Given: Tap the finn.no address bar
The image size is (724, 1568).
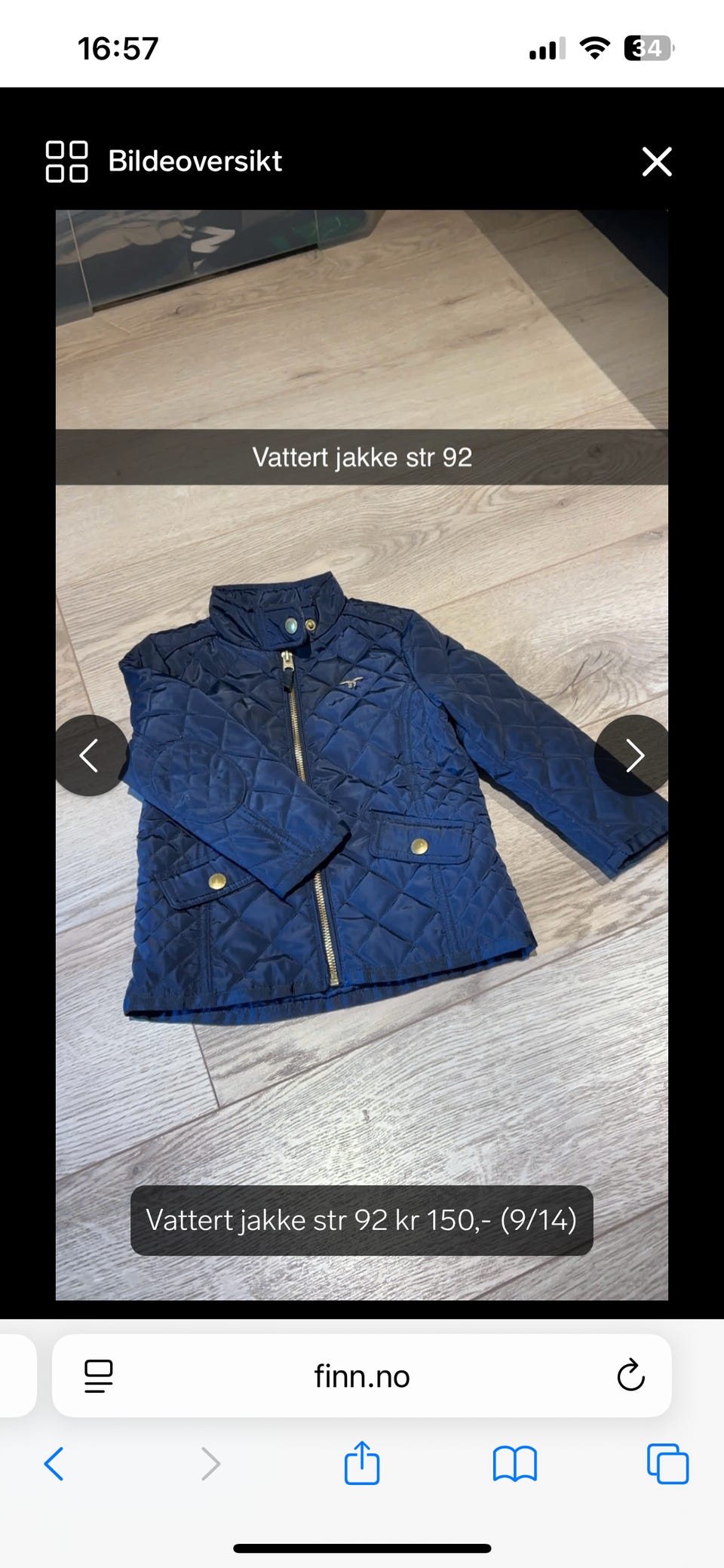Looking at the screenshot, I should pyautogui.click(x=360, y=1376).
